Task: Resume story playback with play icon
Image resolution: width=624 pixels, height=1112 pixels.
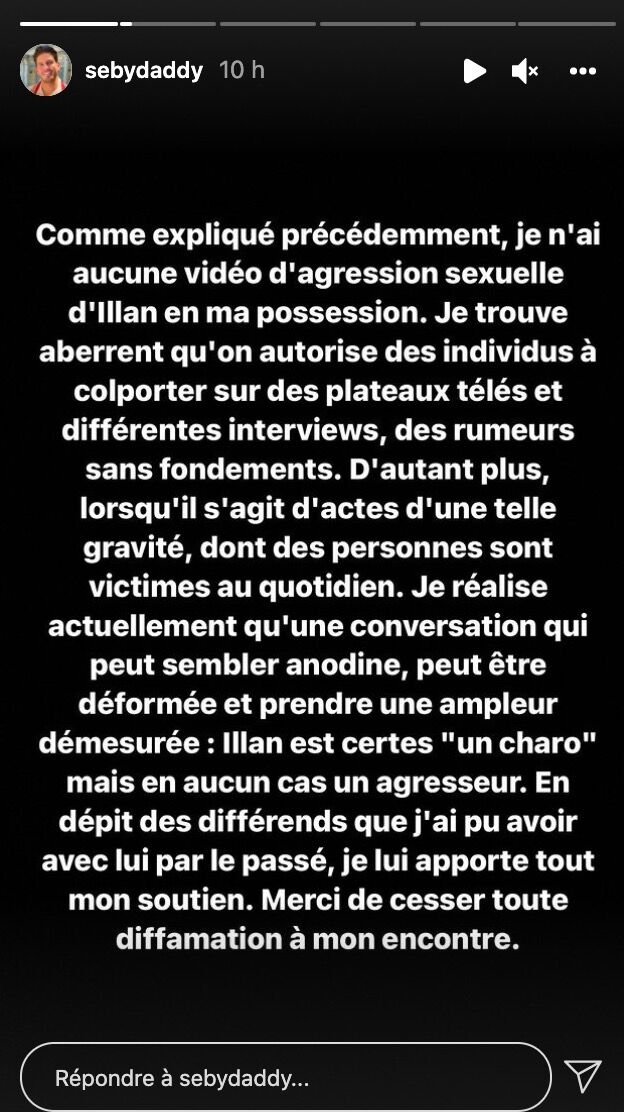Action: point(474,70)
